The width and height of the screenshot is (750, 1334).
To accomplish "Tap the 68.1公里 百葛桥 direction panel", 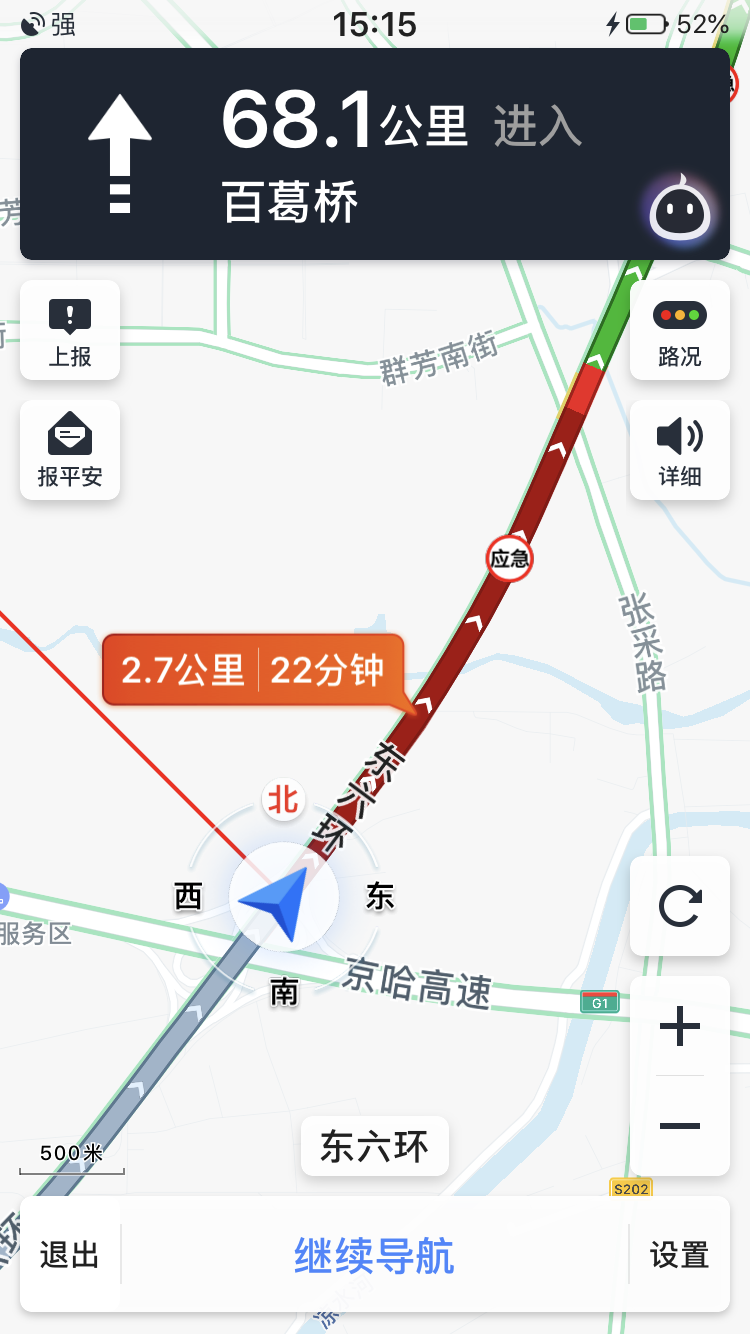I will 340,154.
